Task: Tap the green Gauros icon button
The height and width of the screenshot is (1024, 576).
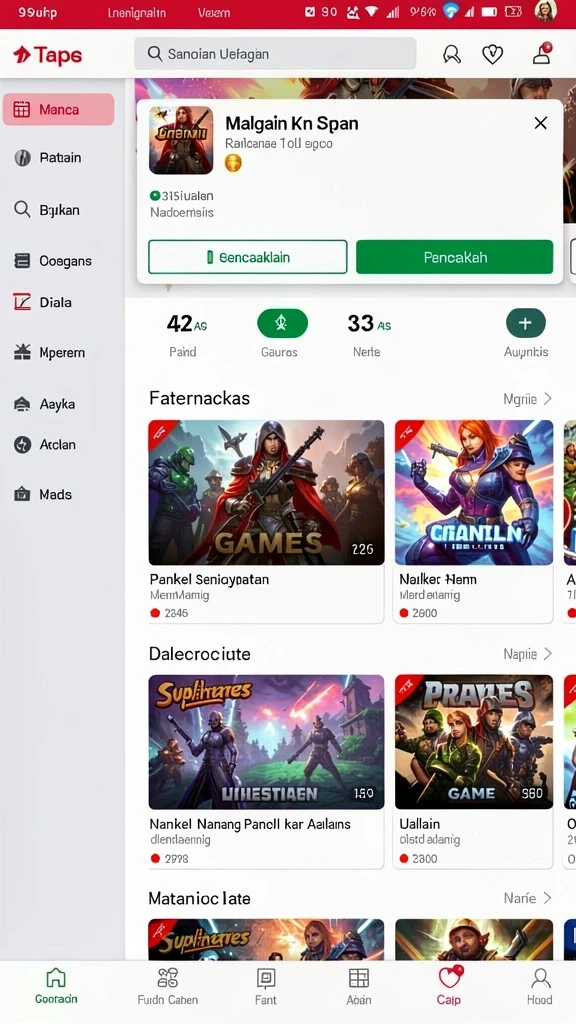Action: tap(282, 323)
